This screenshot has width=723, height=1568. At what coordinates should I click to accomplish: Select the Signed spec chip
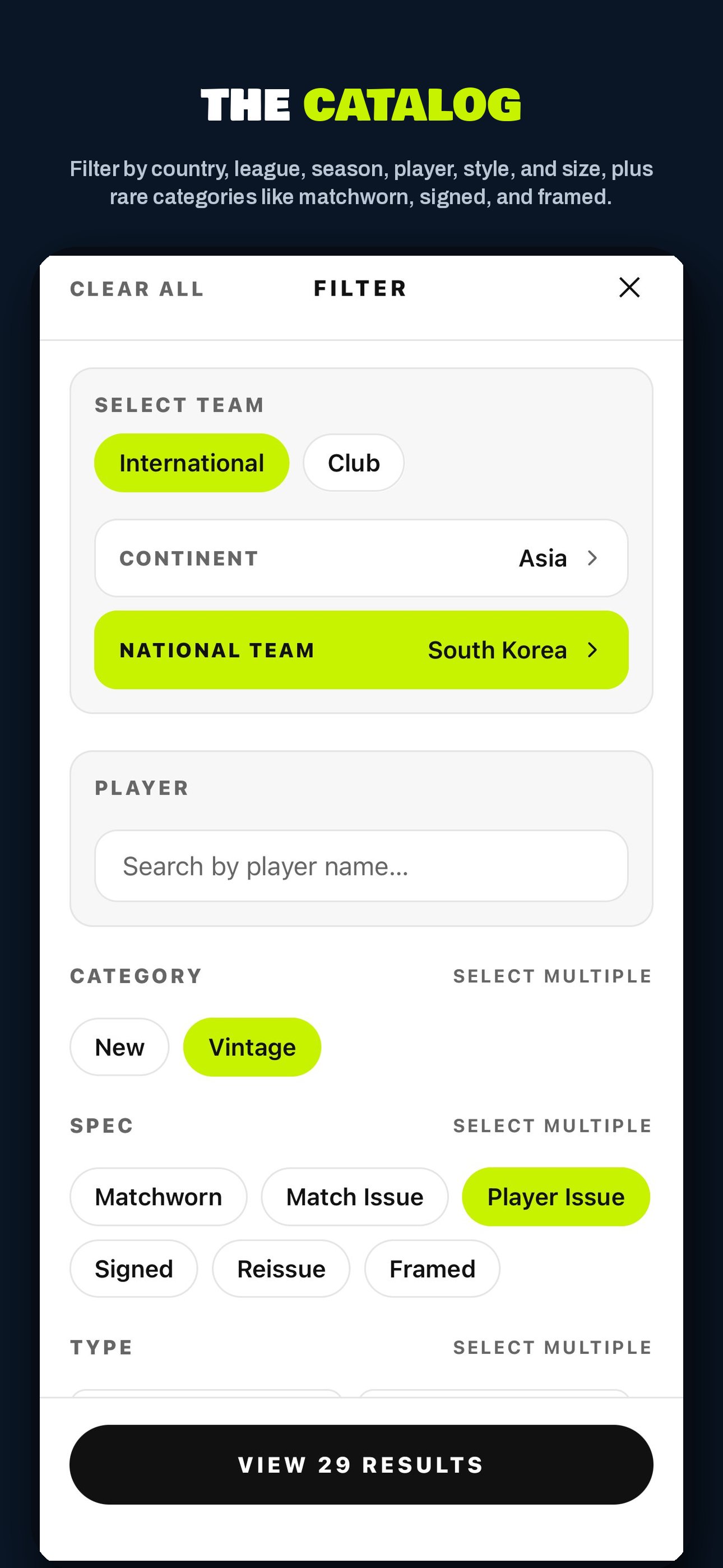tap(134, 1269)
